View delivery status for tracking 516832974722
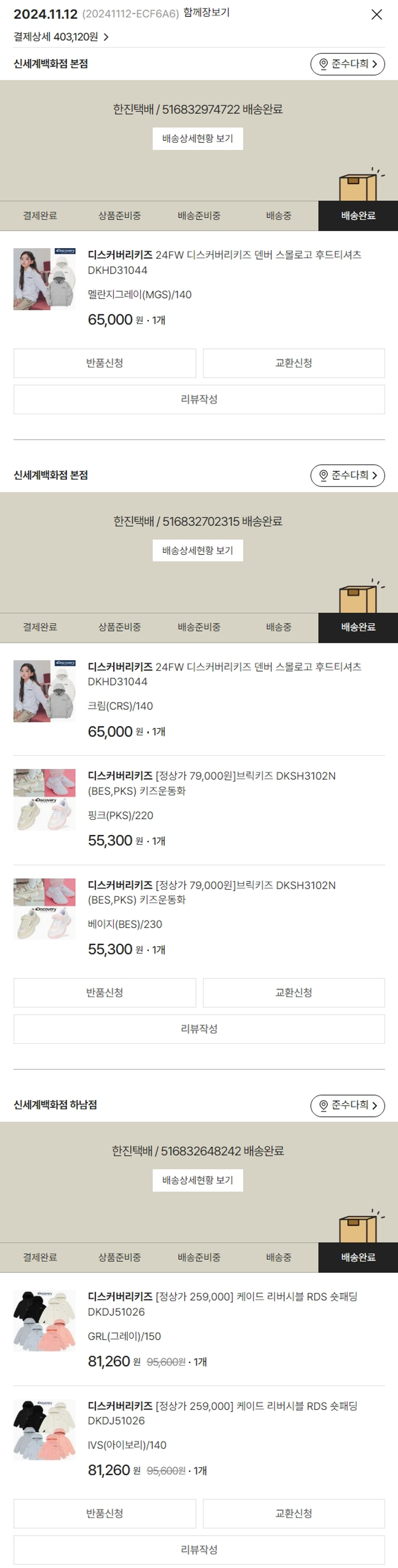The image size is (398, 1568). 197,139
